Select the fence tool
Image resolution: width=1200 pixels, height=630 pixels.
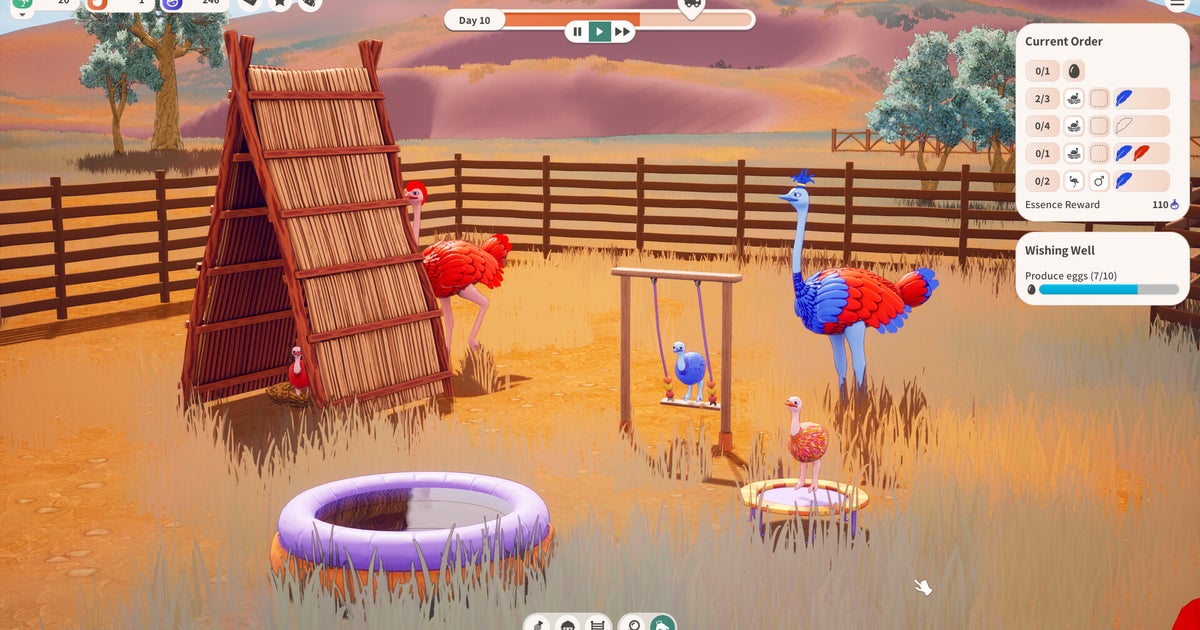(x=596, y=624)
